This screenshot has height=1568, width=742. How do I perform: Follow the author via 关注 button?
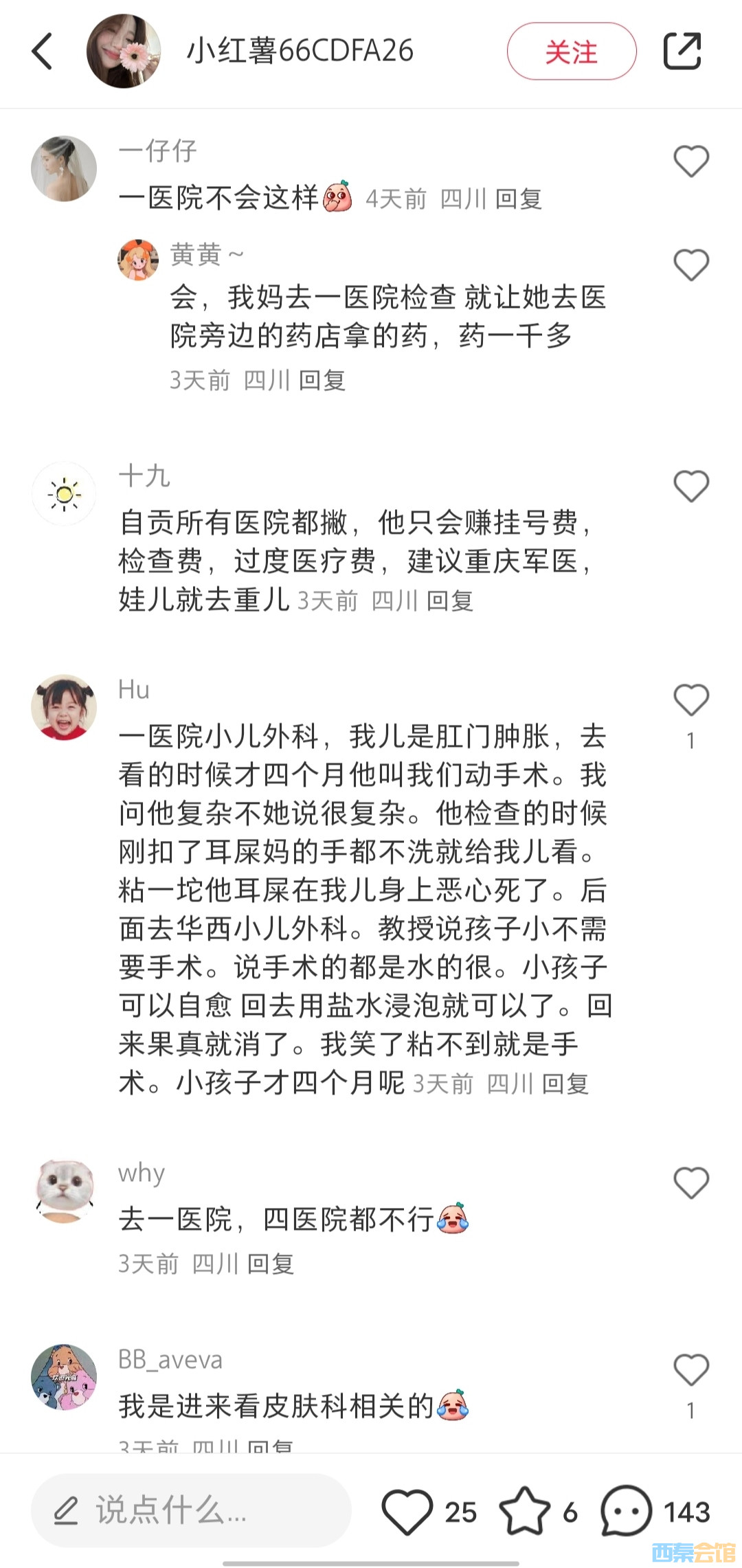pos(572,52)
